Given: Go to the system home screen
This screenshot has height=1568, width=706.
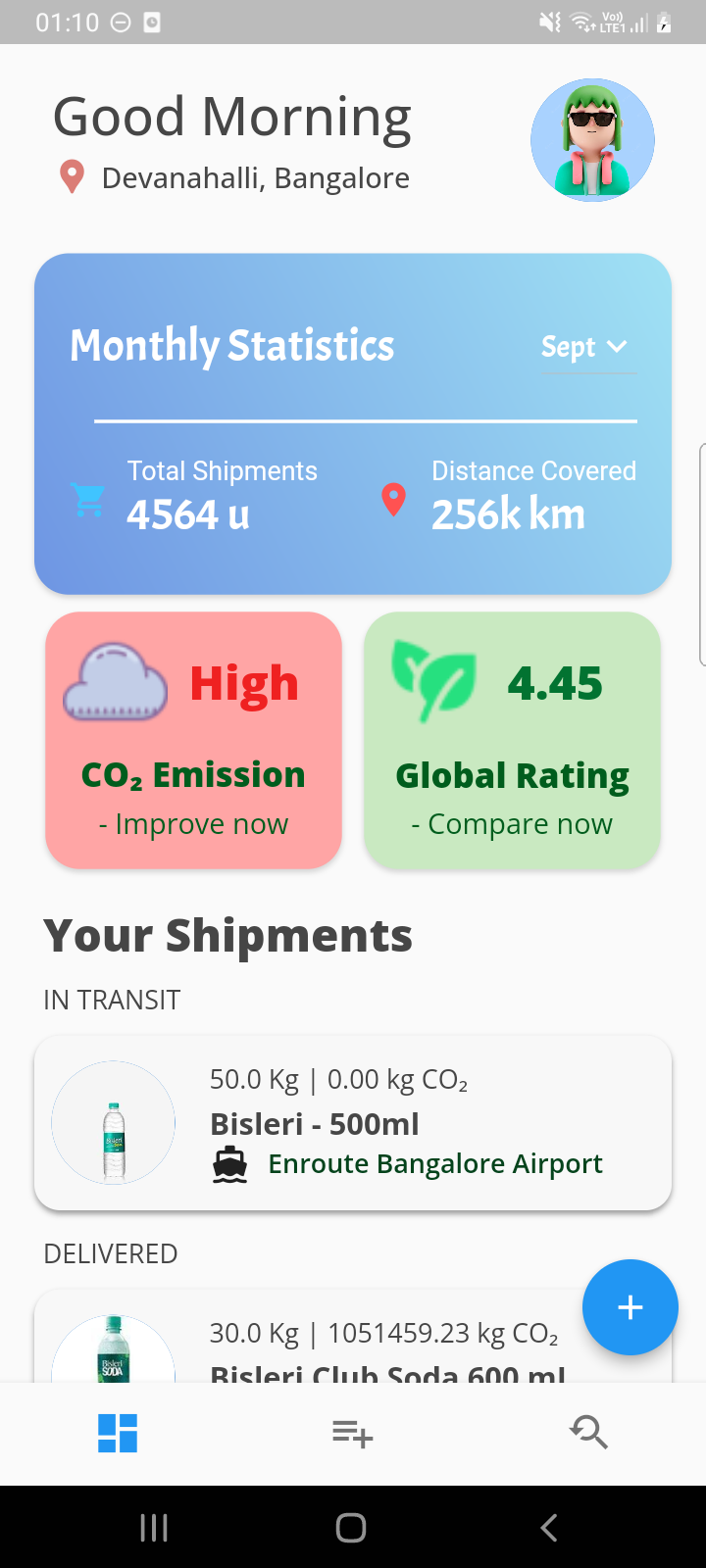Looking at the screenshot, I should pos(351,1527).
